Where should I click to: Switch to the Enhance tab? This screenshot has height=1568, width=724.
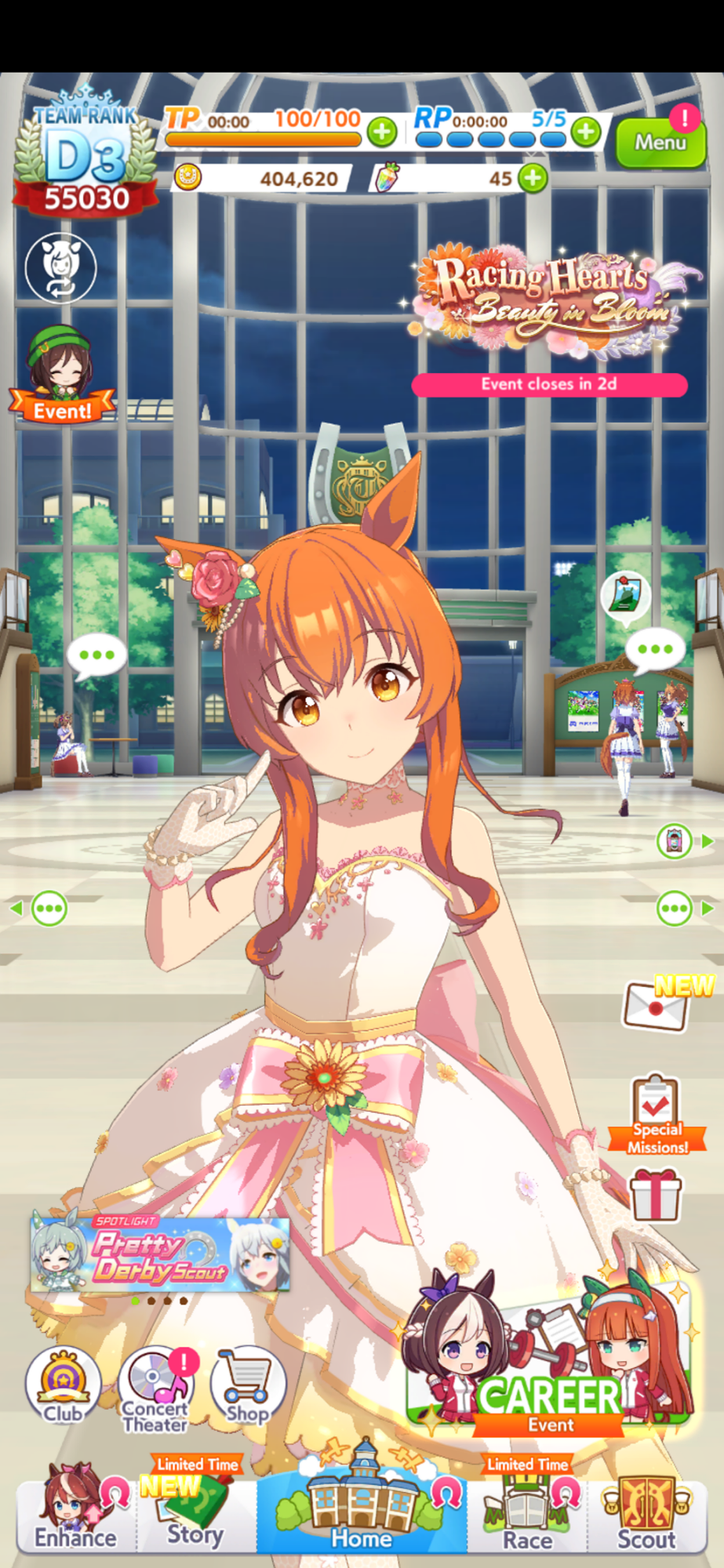click(75, 1513)
